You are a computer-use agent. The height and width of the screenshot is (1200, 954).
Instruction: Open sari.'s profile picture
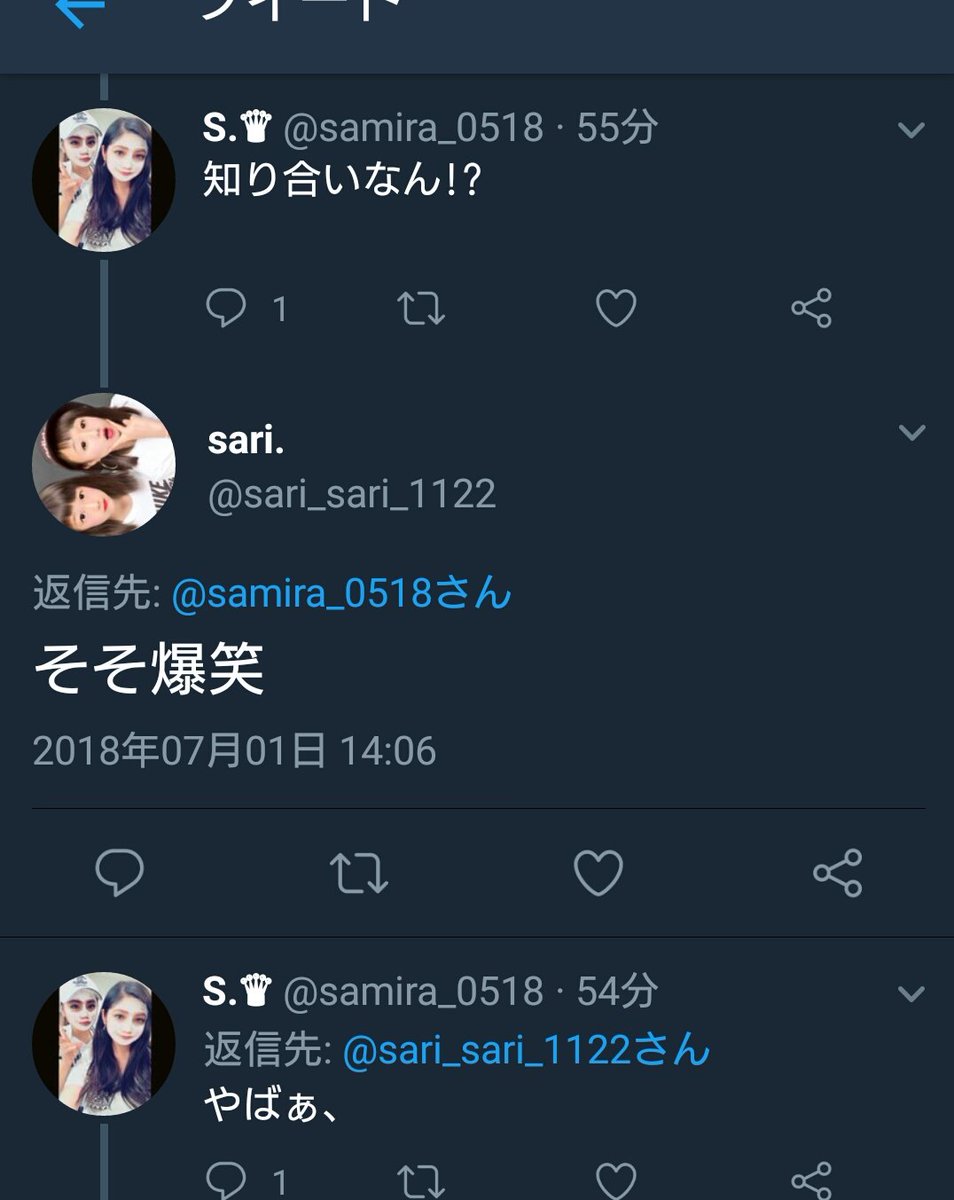pos(104,465)
